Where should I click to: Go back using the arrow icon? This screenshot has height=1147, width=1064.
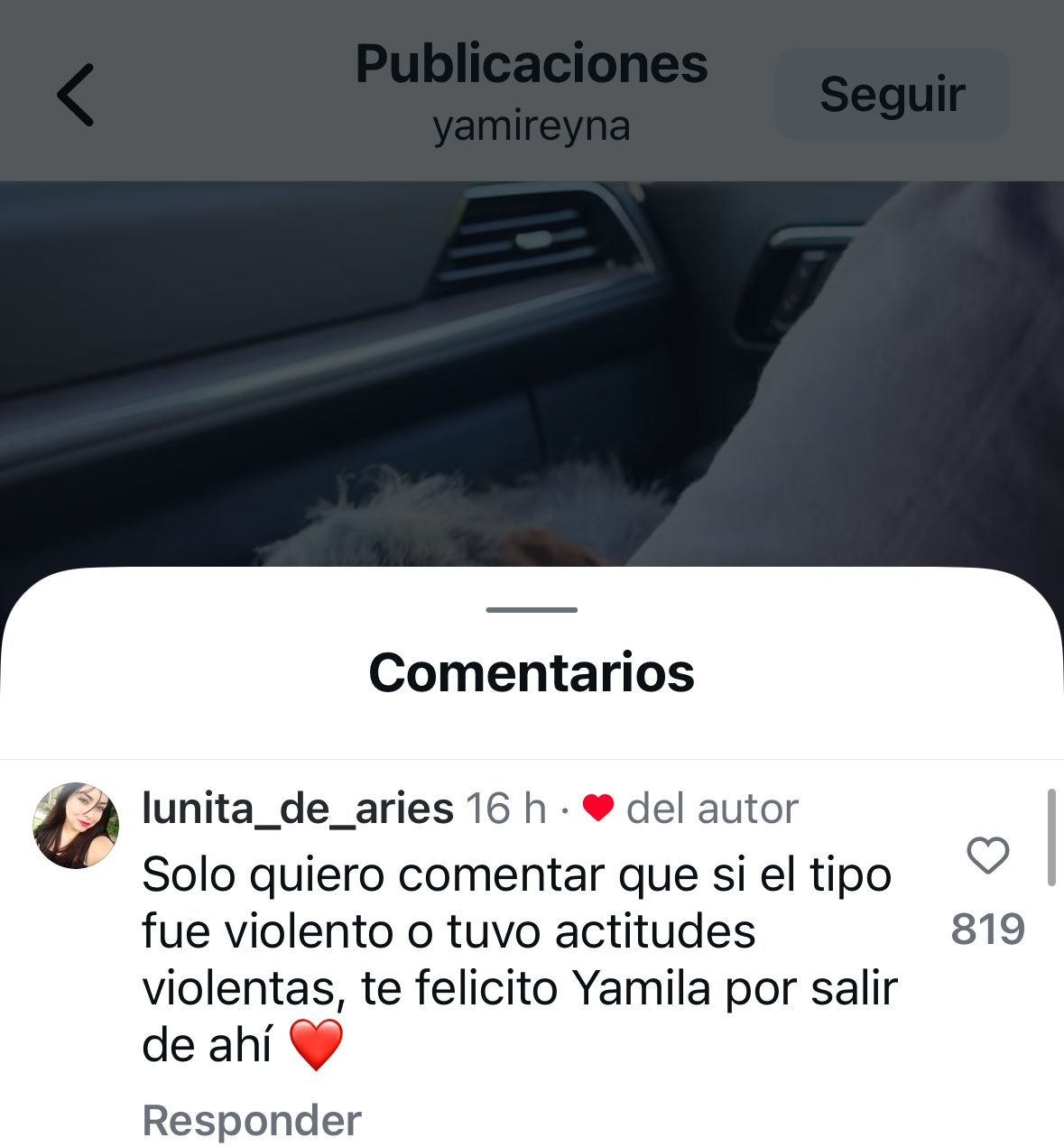[76, 95]
